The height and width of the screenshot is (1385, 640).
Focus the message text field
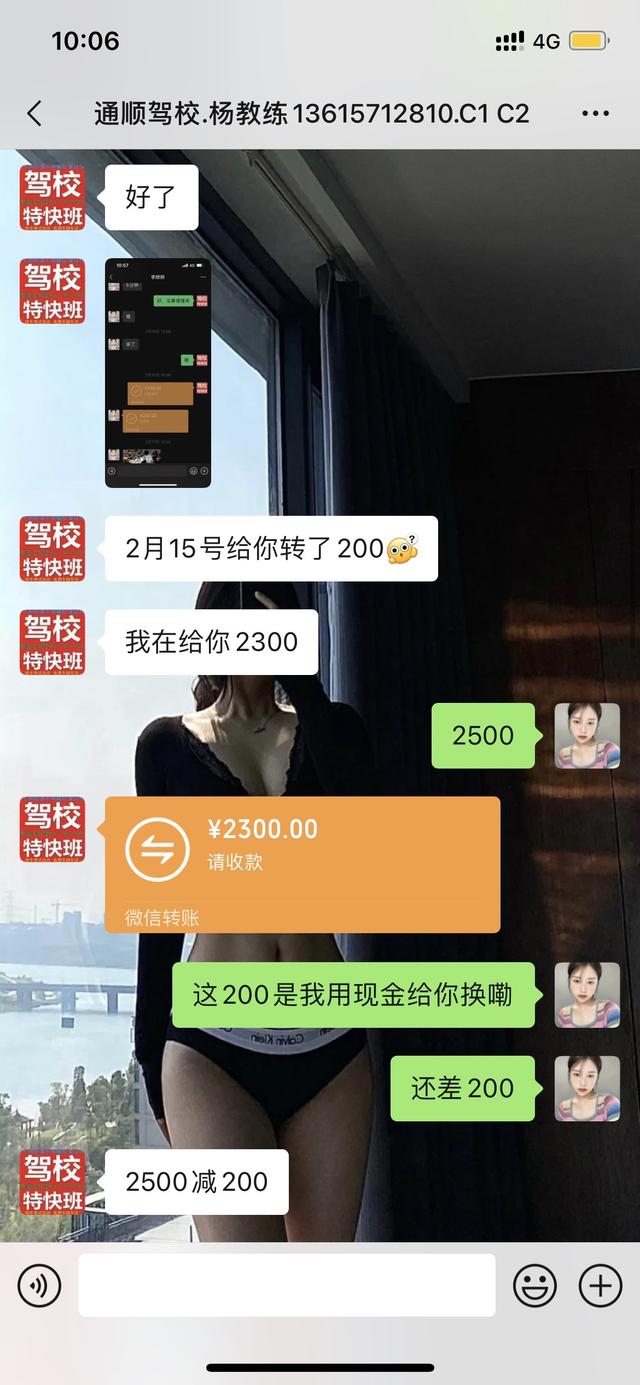point(287,1285)
